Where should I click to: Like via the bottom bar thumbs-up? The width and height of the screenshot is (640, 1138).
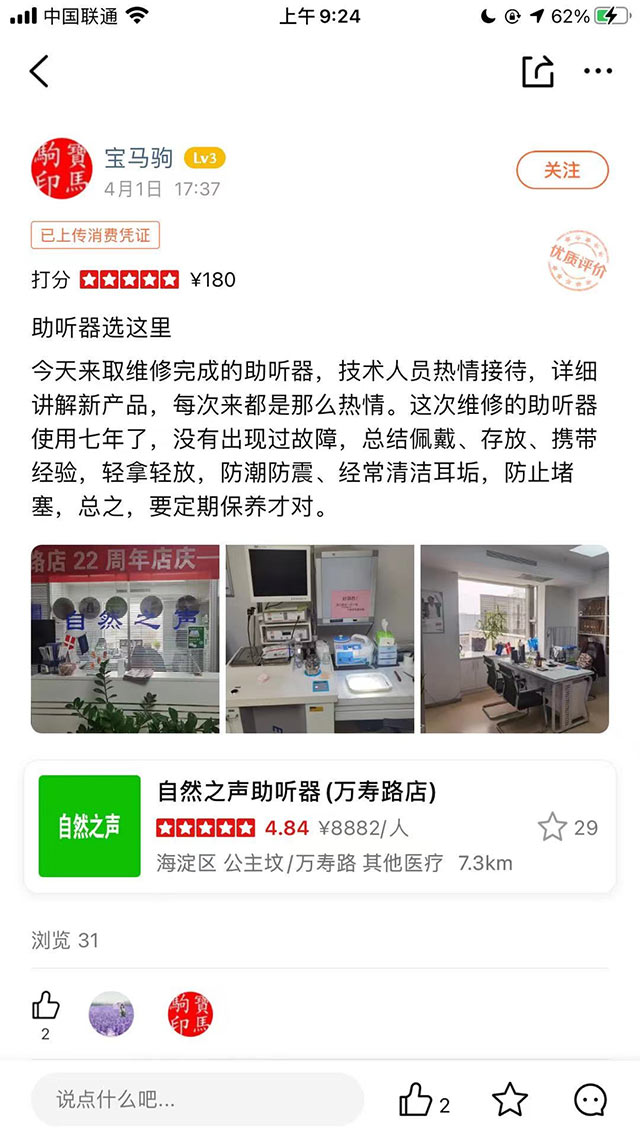point(416,1100)
